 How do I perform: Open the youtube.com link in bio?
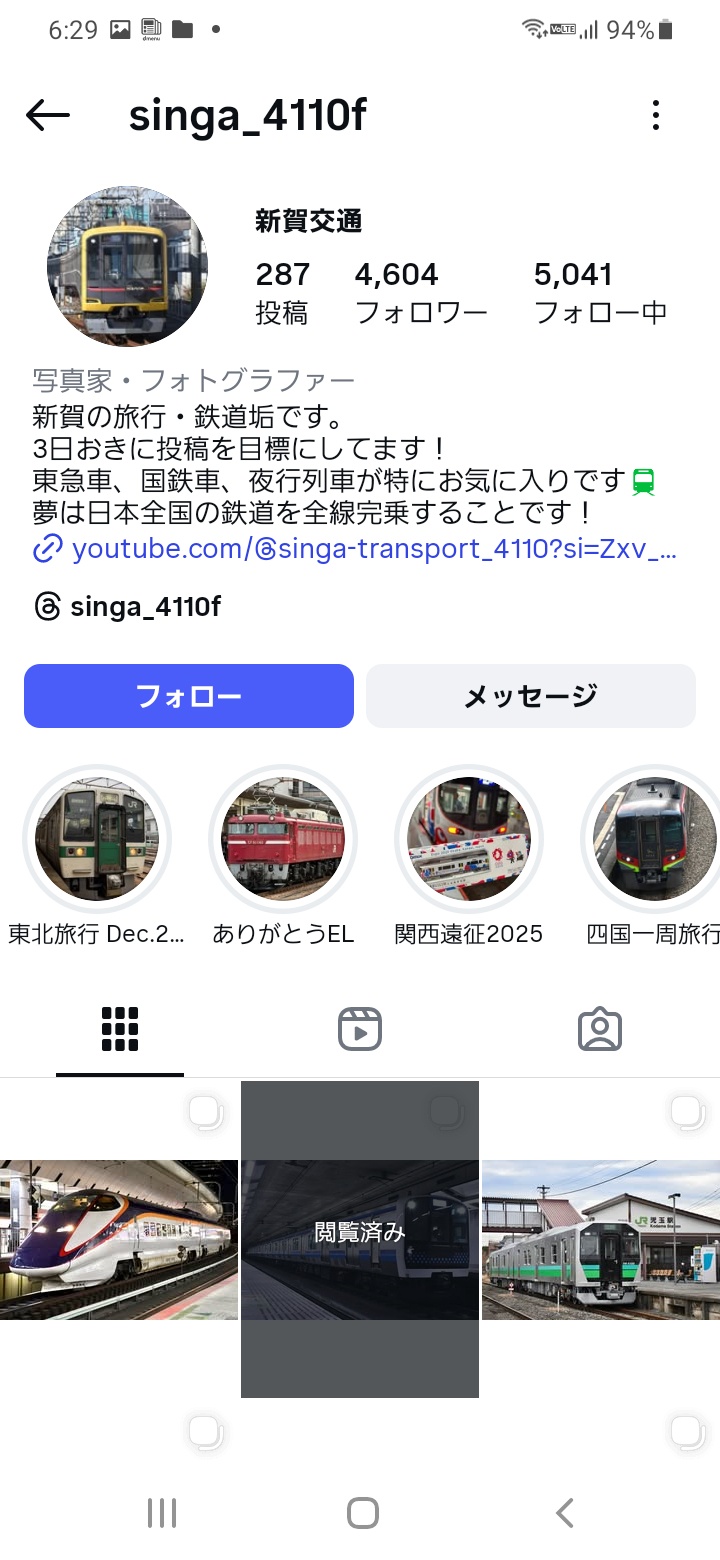click(374, 549)
